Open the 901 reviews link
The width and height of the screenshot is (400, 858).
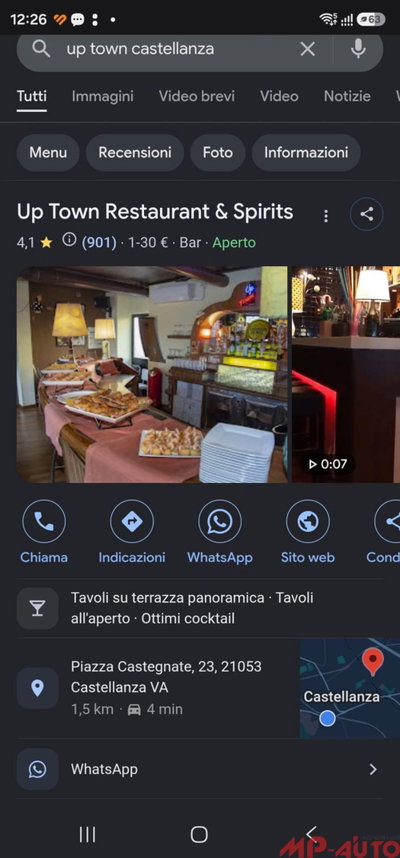coord(99,242)
